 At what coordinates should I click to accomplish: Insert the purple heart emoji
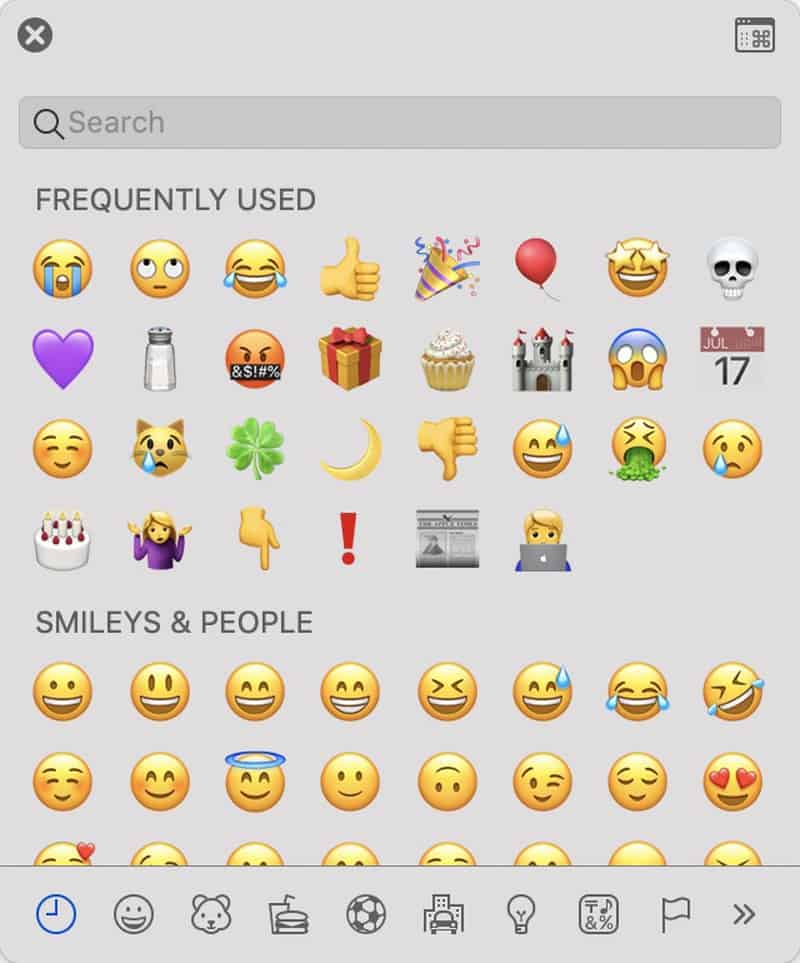tap(62, 359)
